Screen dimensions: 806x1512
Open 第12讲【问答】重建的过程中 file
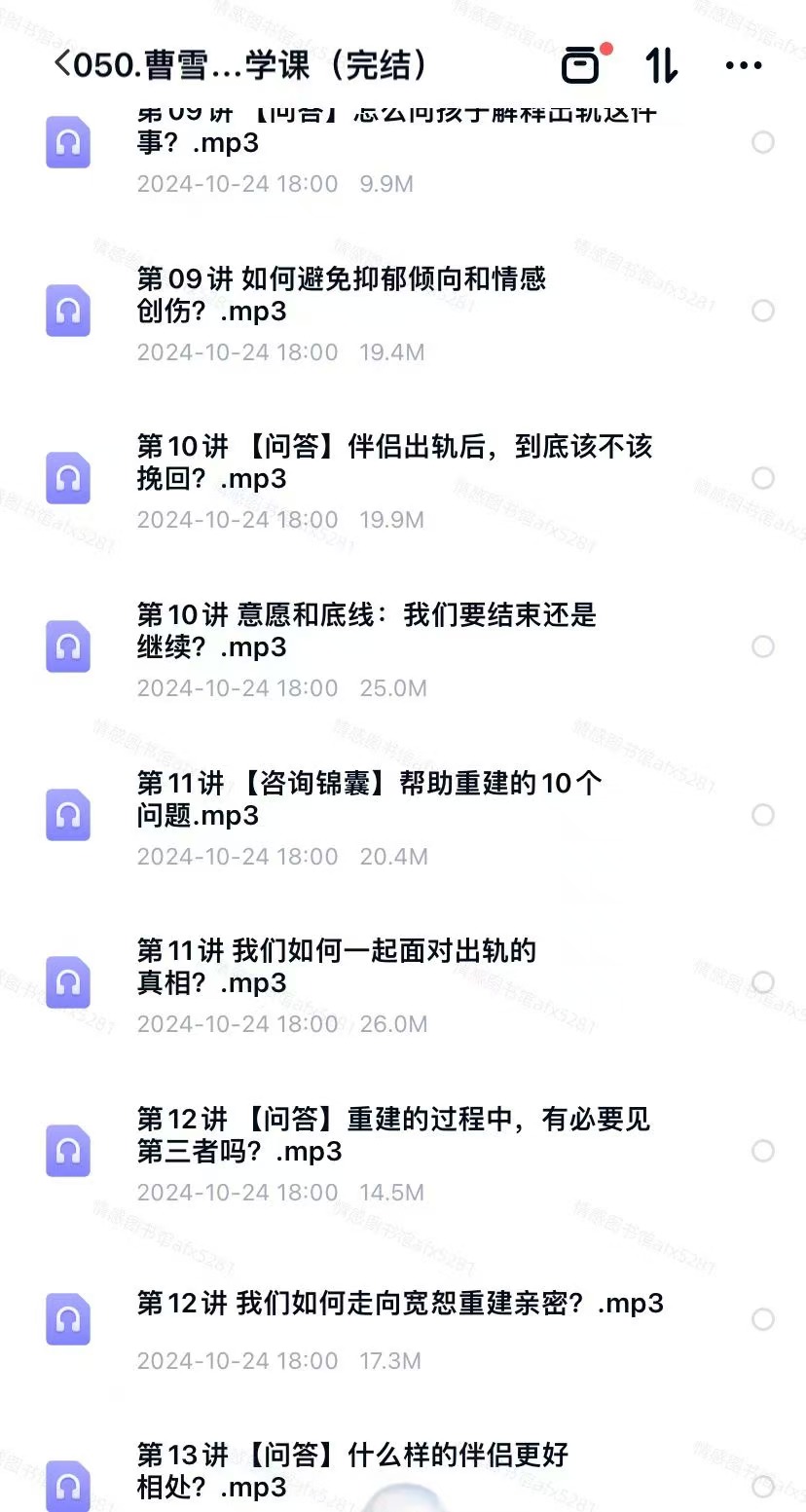pos(403,1152)
